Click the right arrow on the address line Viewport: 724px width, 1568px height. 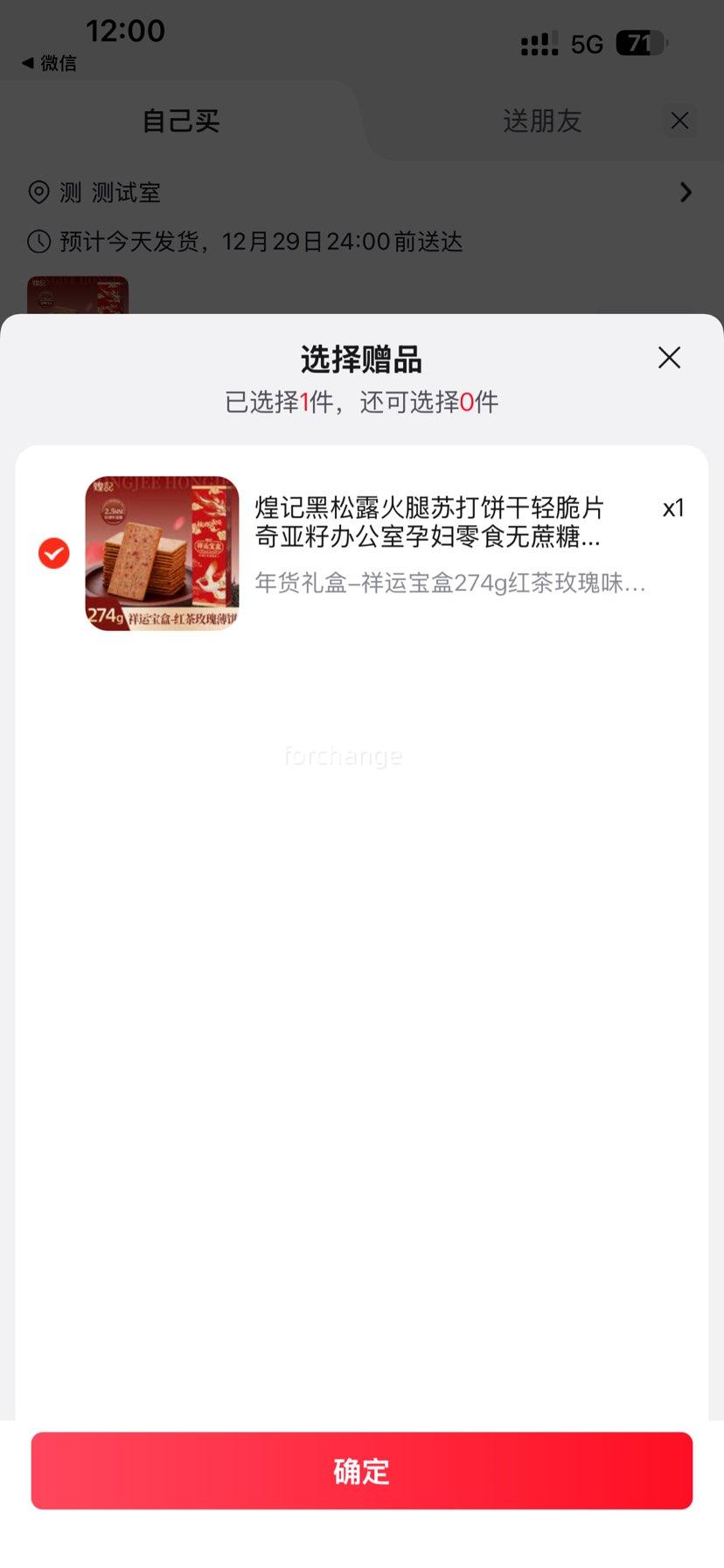686,192
